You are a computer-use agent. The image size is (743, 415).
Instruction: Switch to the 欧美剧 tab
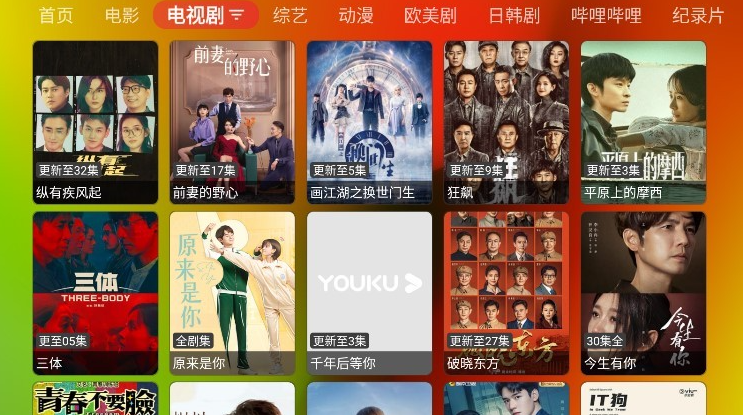pyautogui.click(x=430, y=15)
